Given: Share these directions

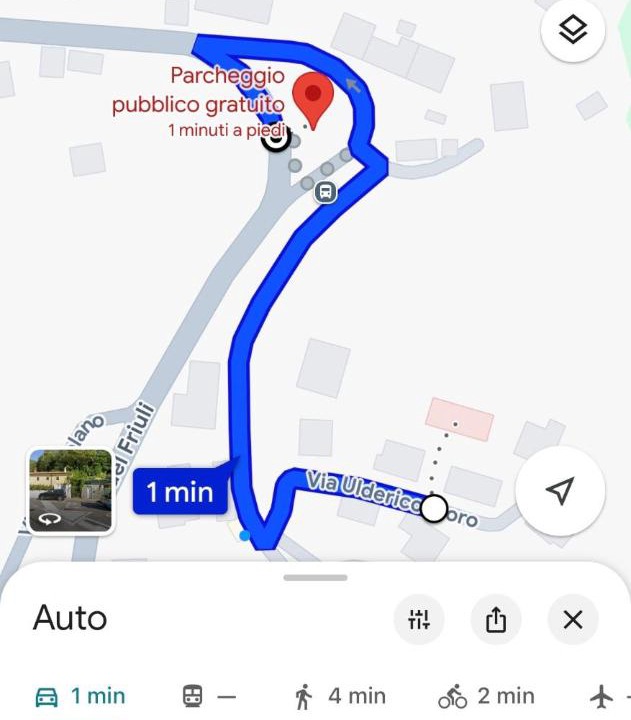Looking at the screenshot, I should pos(496,620).
